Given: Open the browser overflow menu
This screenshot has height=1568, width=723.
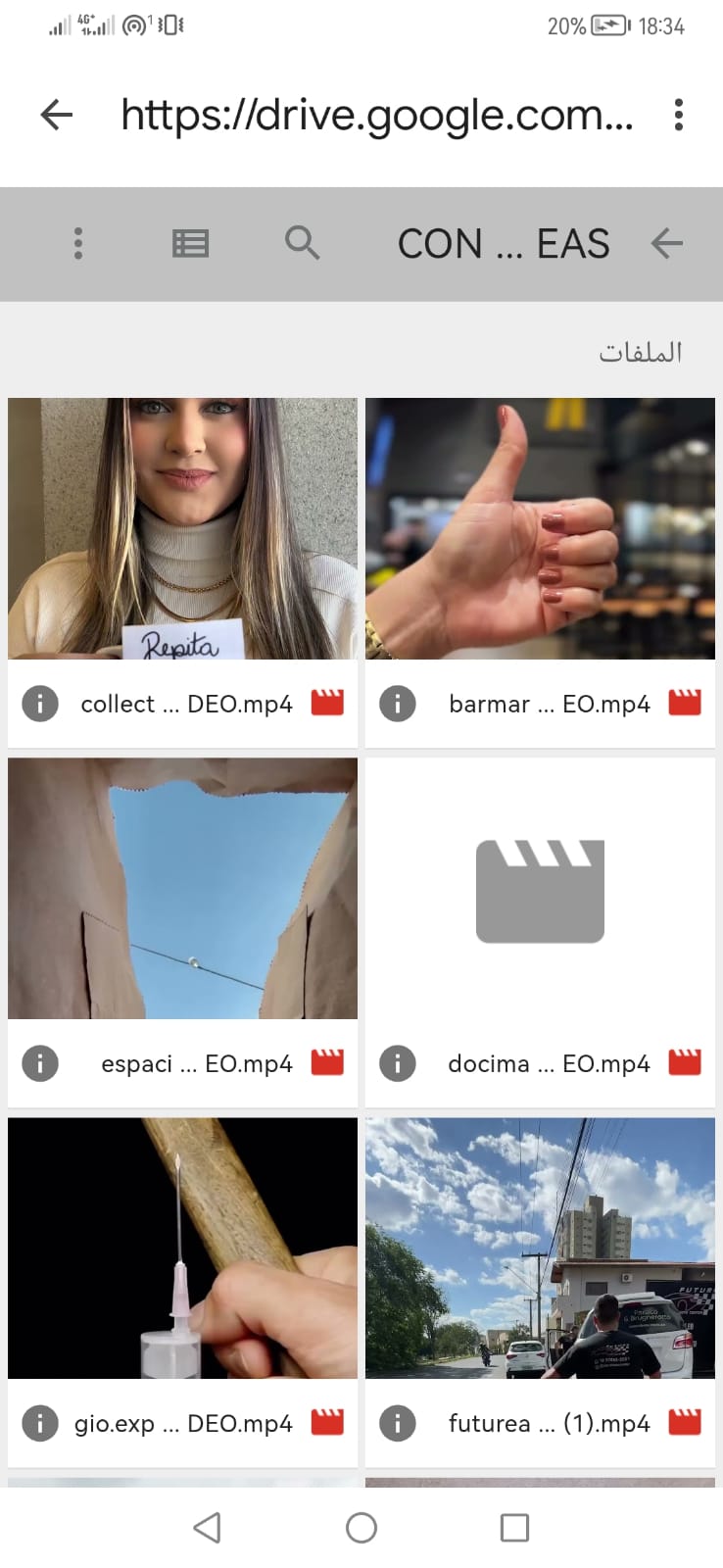Looking at the screenshot, I should 678,116.
